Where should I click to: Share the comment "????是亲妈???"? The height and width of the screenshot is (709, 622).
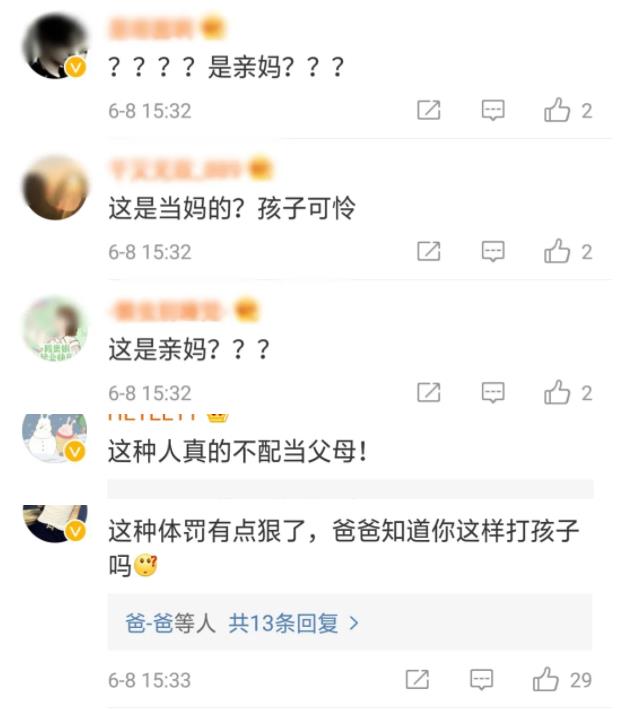pos(428,111)
